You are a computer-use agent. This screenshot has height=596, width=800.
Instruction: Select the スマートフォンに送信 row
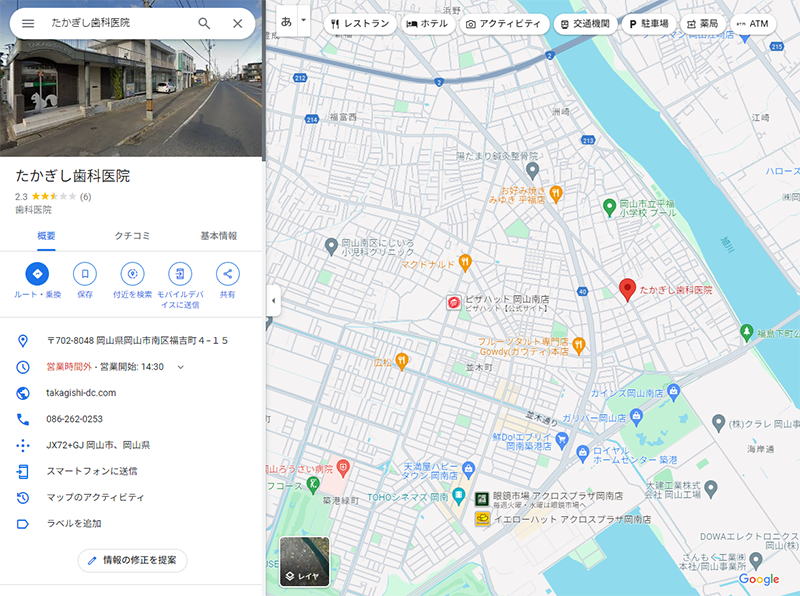click(x=92, y=471)
